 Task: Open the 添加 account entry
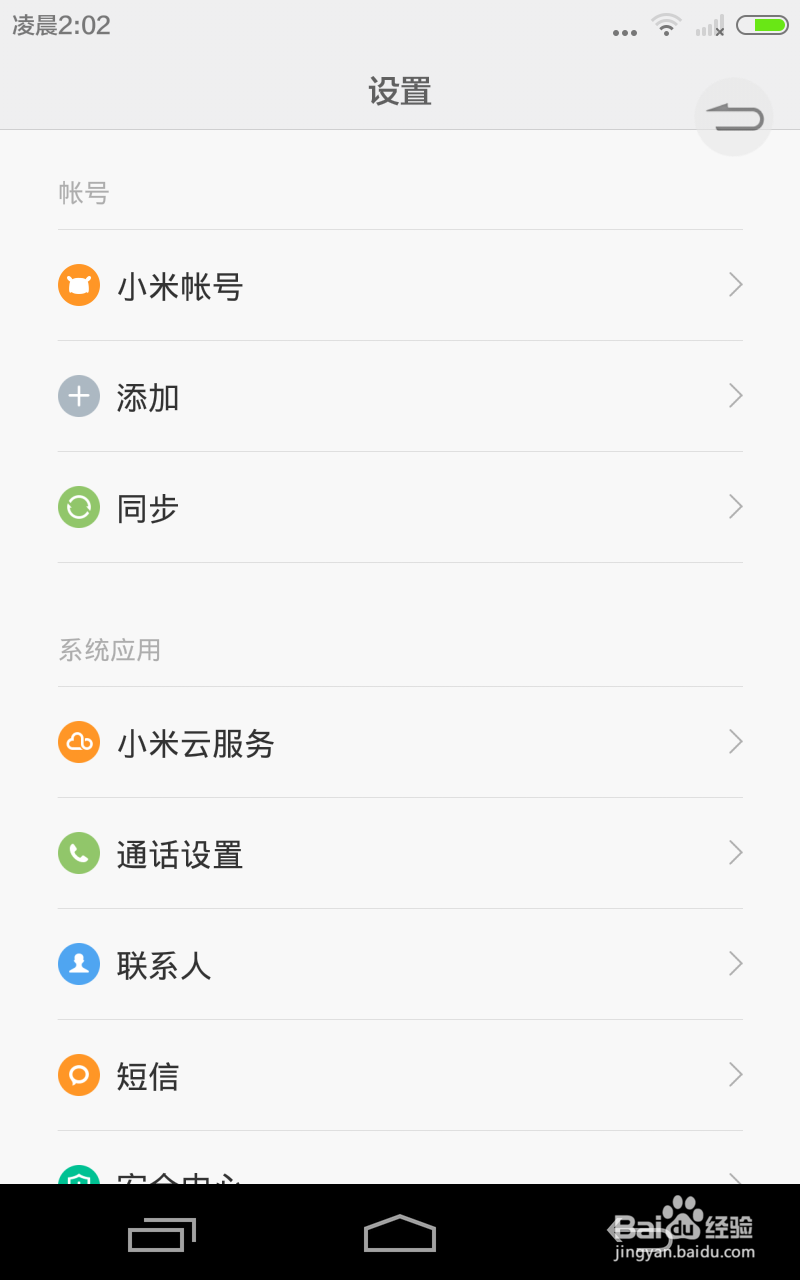400,397
